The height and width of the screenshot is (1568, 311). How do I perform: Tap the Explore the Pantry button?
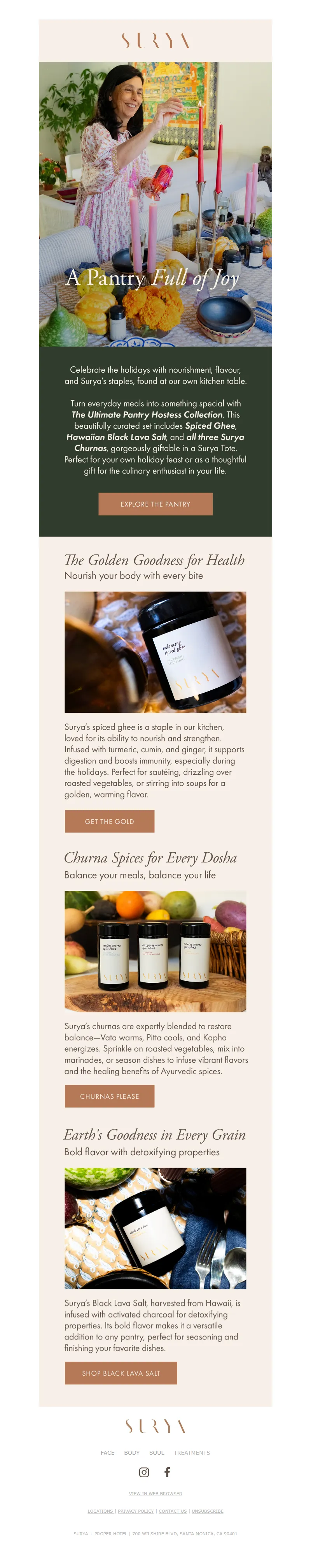155,504
